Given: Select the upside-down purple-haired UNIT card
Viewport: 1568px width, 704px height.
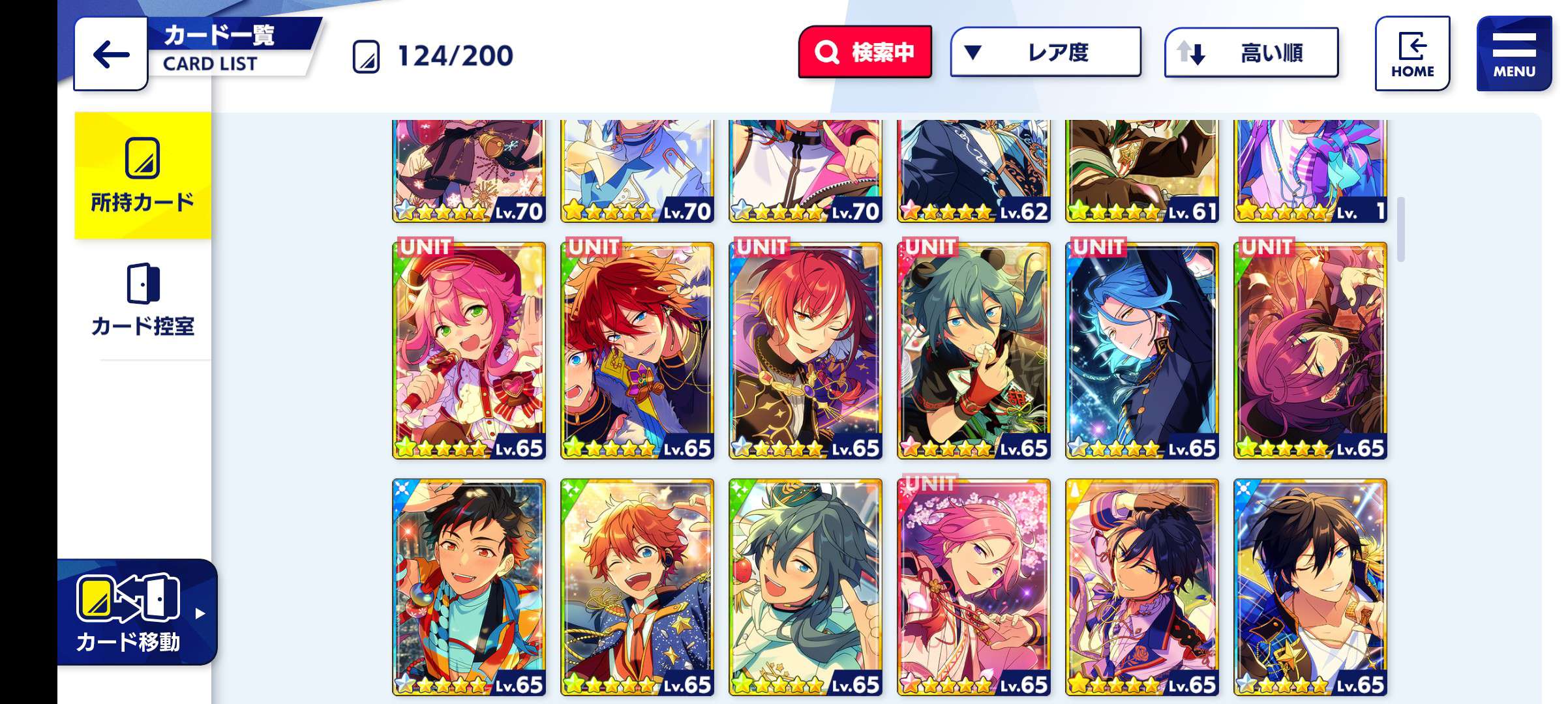Looking at the screenshot, I should pos(1310,350).
